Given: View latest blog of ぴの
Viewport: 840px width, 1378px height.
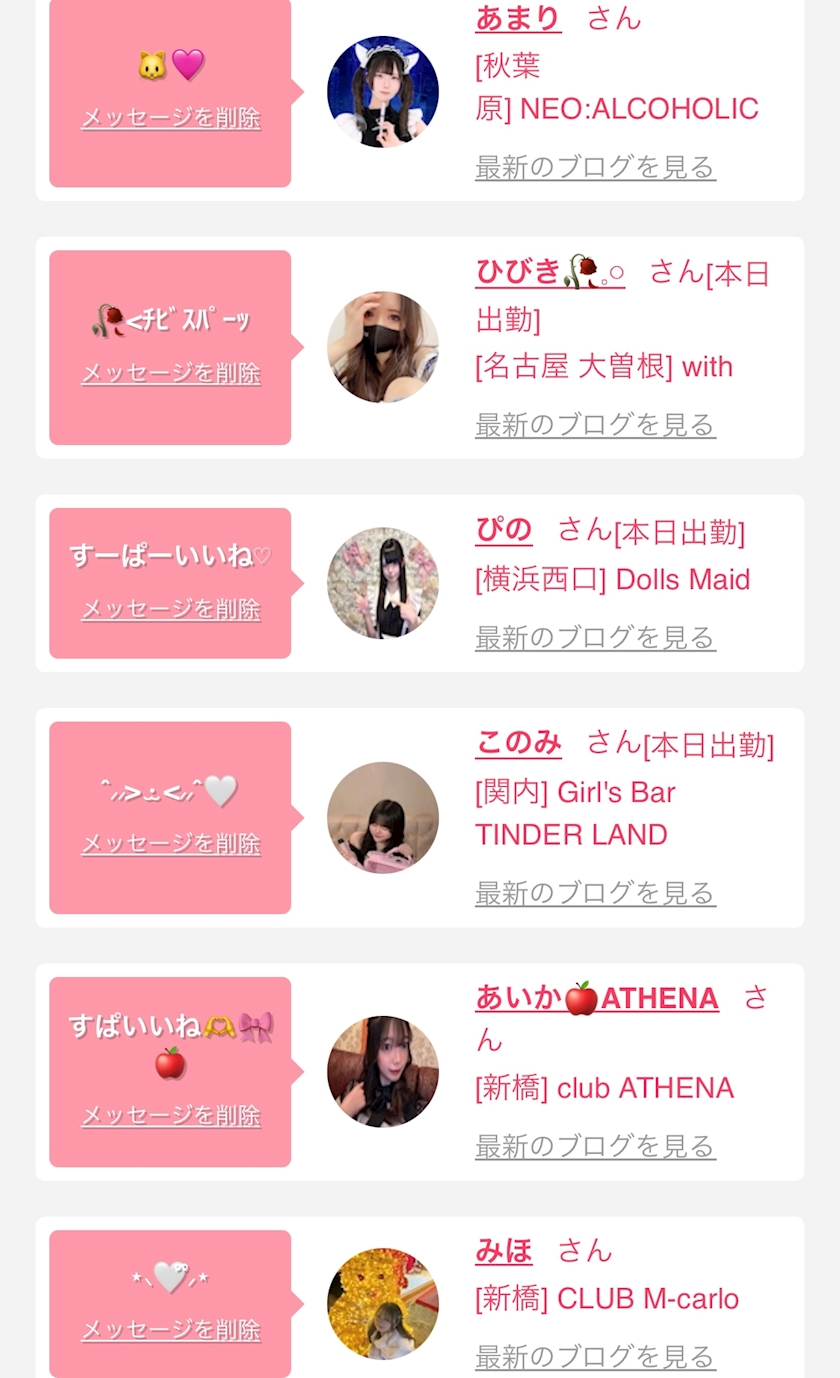Looking at the screenshot, I should click(595, 637).
